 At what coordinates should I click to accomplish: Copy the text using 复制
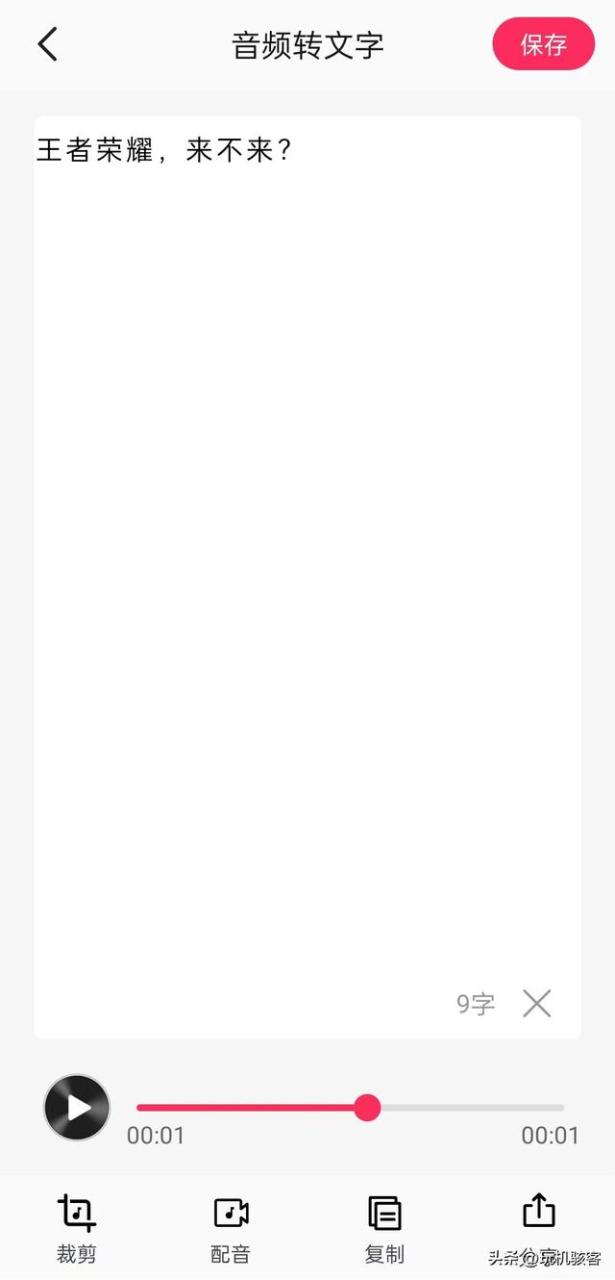(385, 1227)
